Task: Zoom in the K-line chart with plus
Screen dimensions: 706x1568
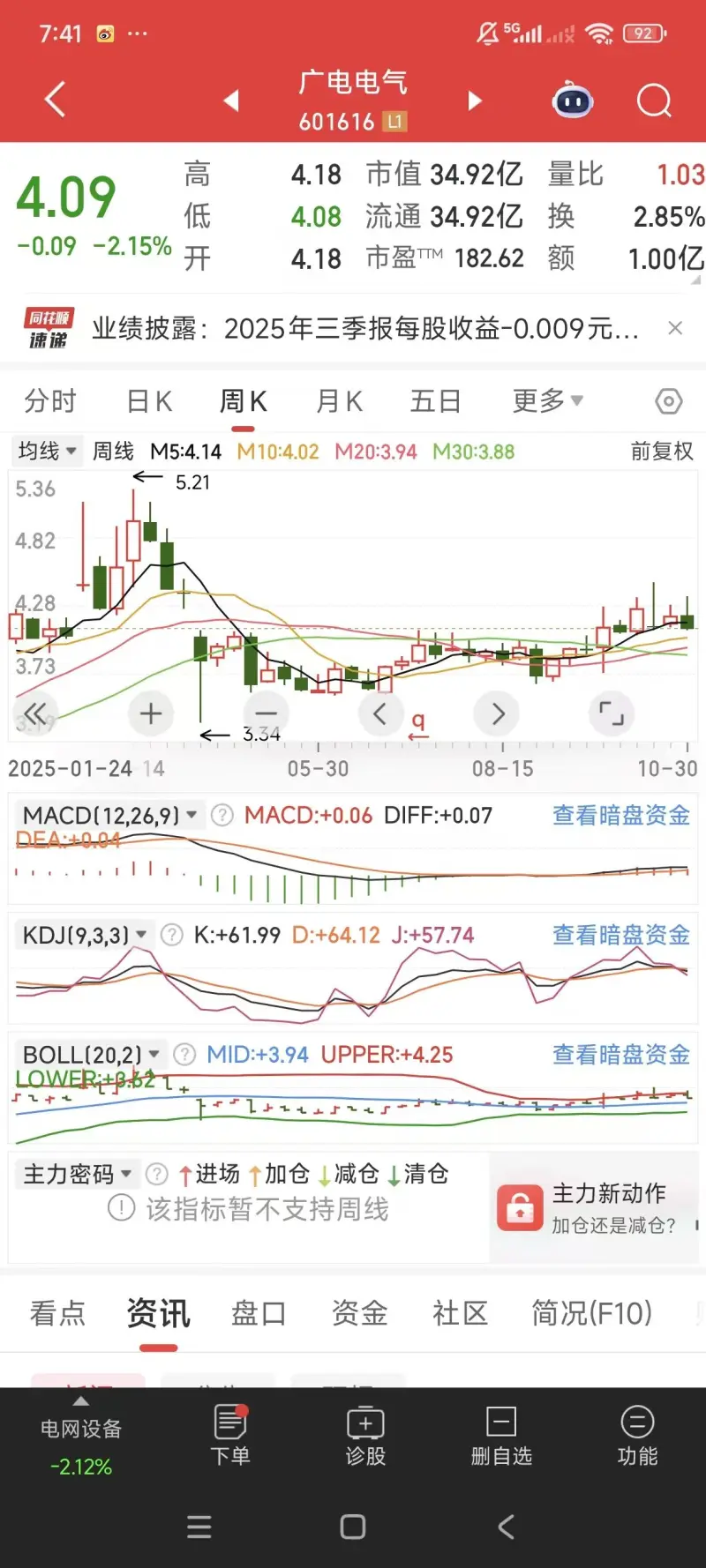Action: pos(151,713)
